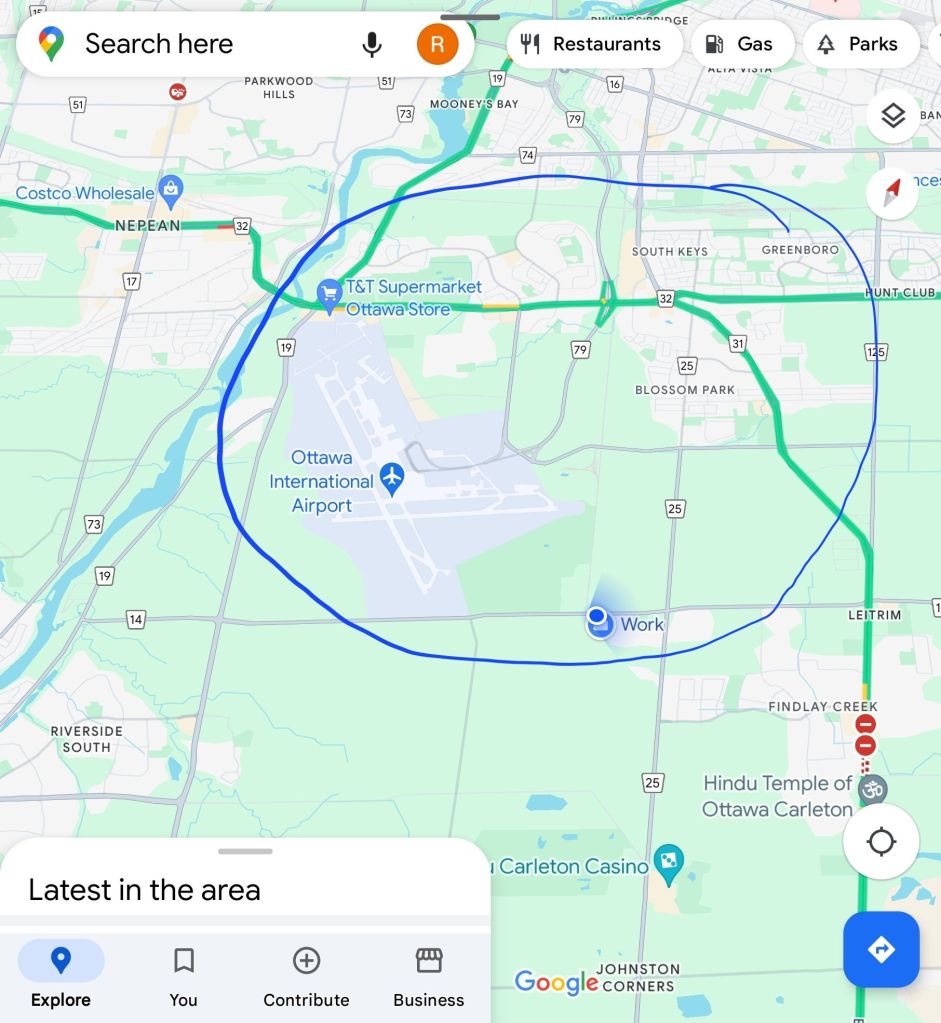Open T&T Supermarket Ottawa Store pin
This screenshot has width=941, height=1023.
tap(329, 295)
